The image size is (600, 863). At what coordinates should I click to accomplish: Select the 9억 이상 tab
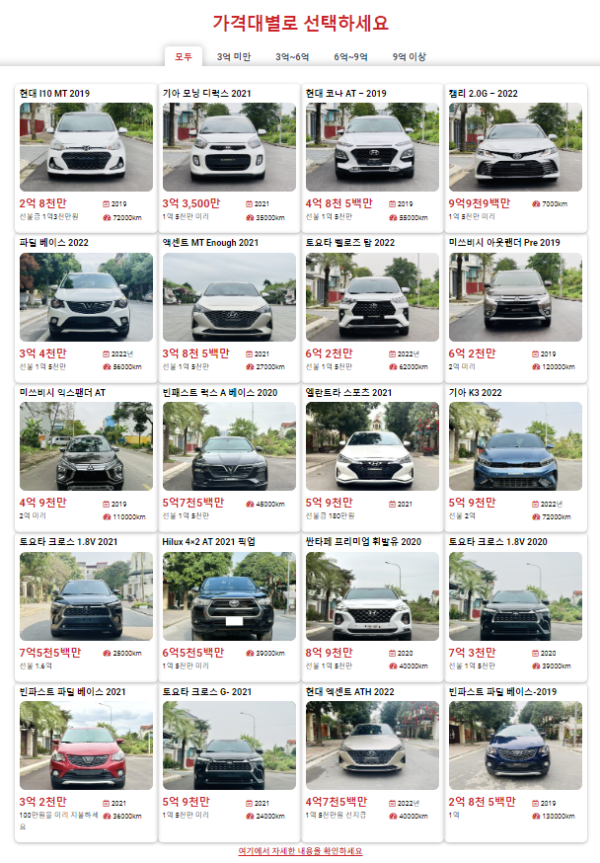click(x=408, y=57)
